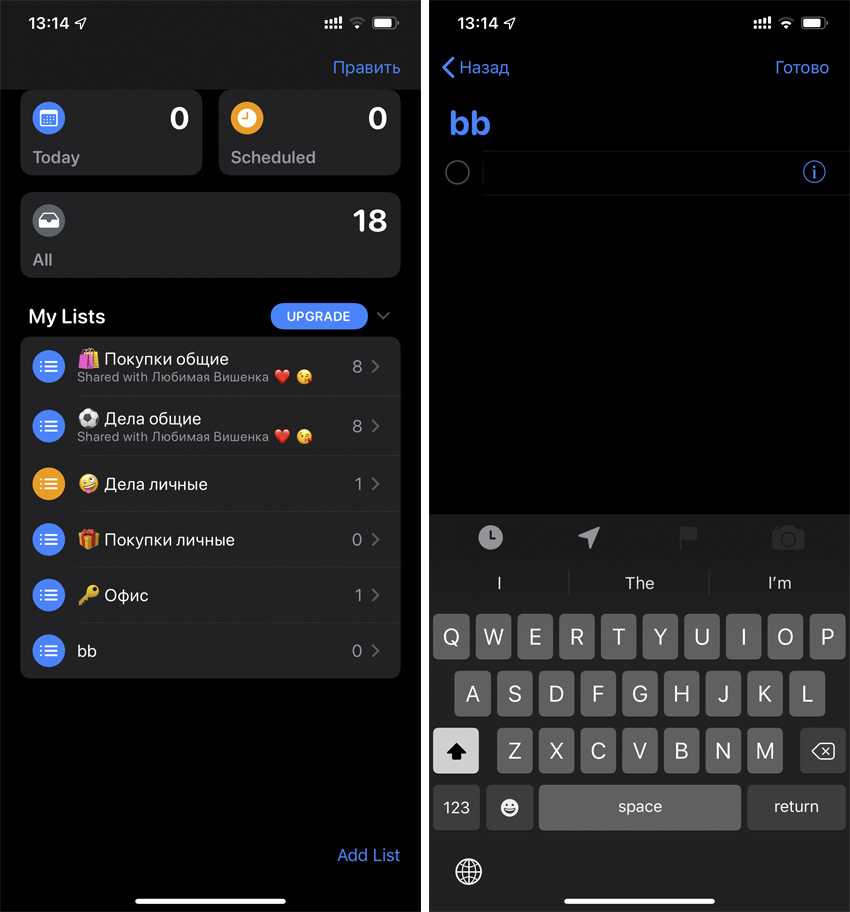Tap the clock icon to set time
The width and height of the screenshot is (850, 912).
490,538
